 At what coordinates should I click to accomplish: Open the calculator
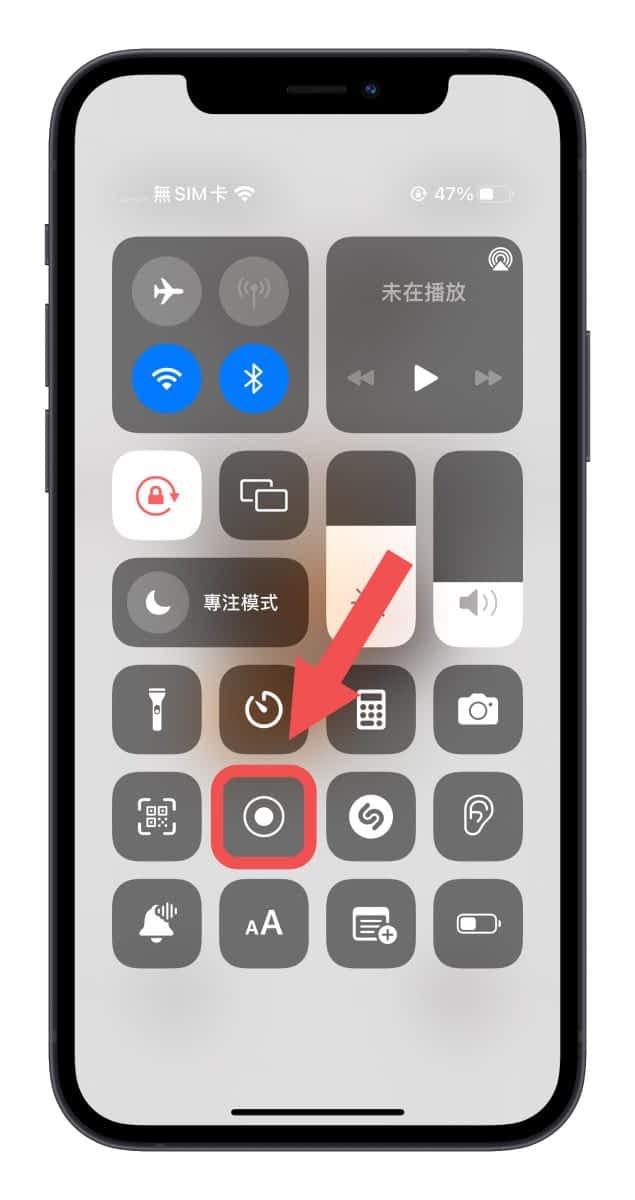[371, 709]
